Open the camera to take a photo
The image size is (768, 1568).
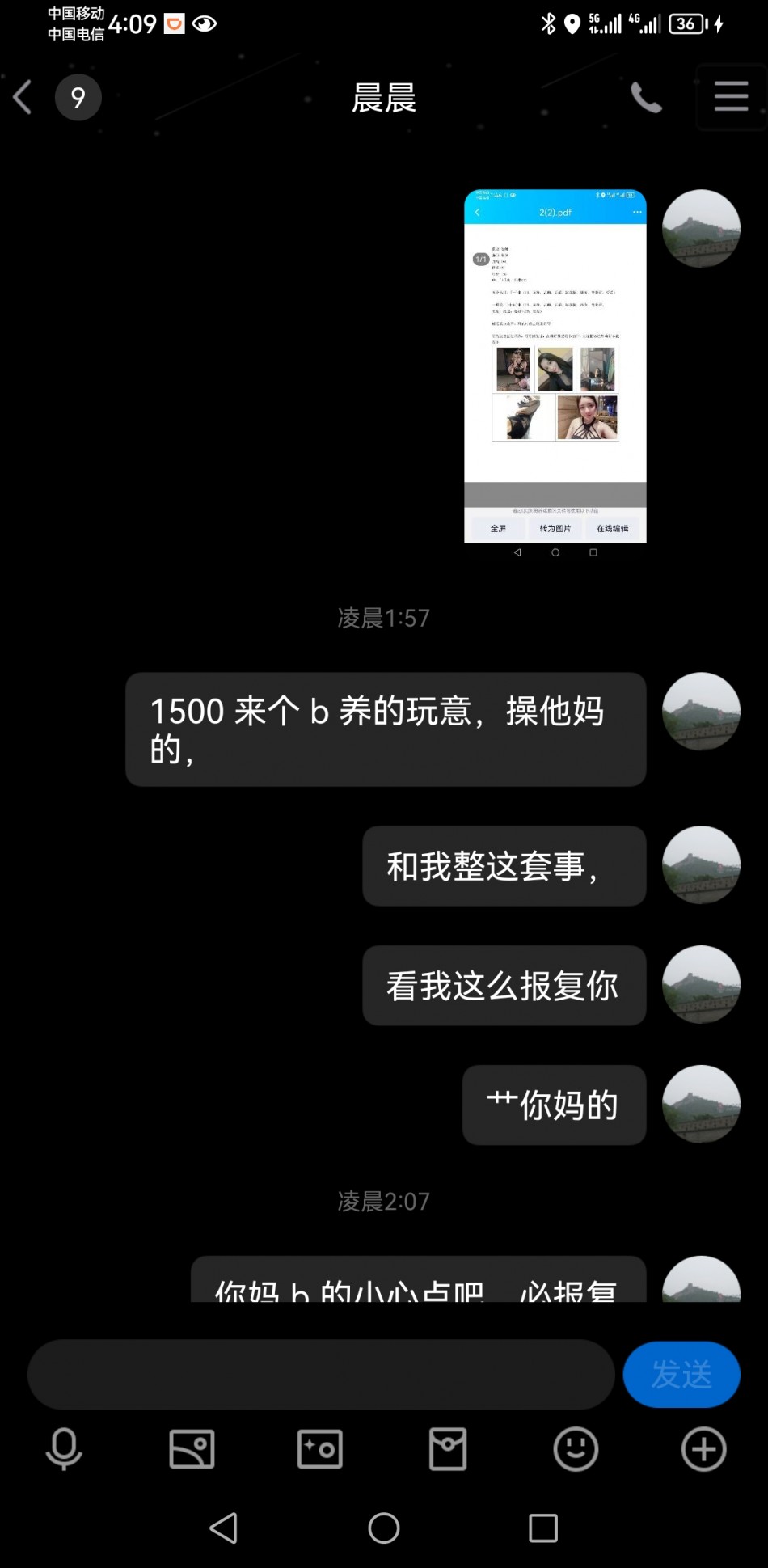click(320, 1448)
